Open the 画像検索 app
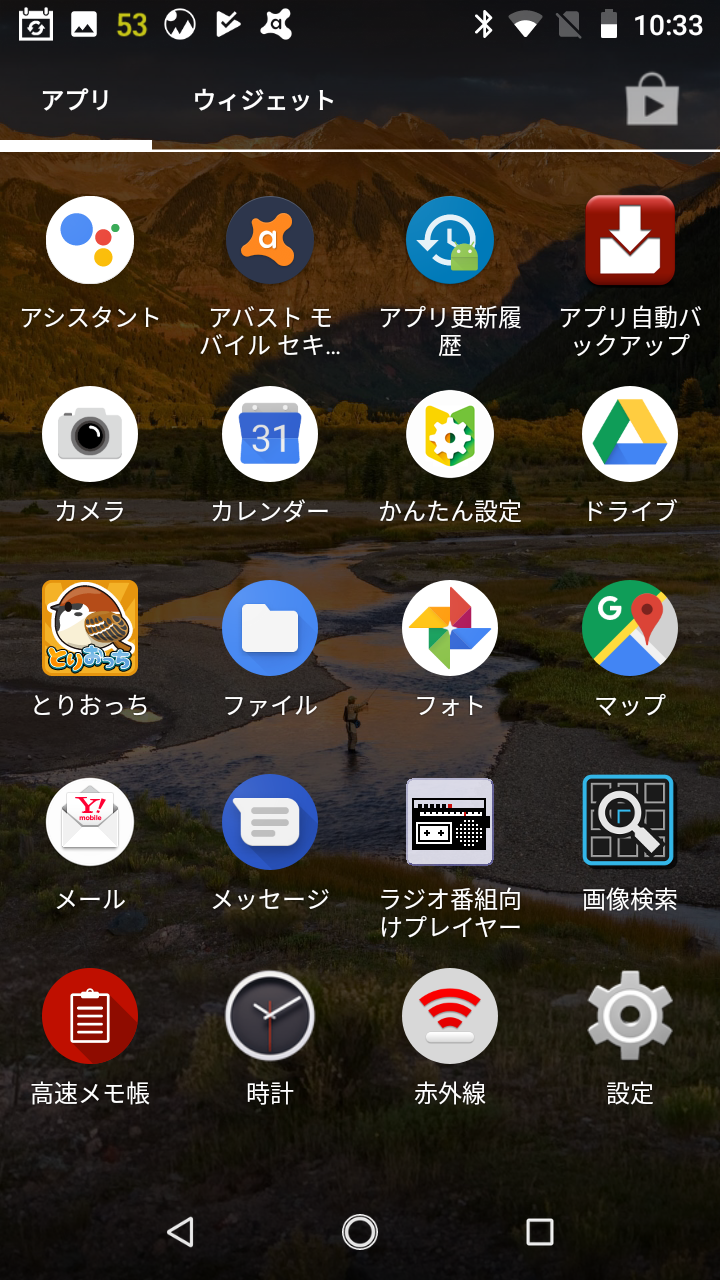720x1280 pixels. (x=630, y=822)
